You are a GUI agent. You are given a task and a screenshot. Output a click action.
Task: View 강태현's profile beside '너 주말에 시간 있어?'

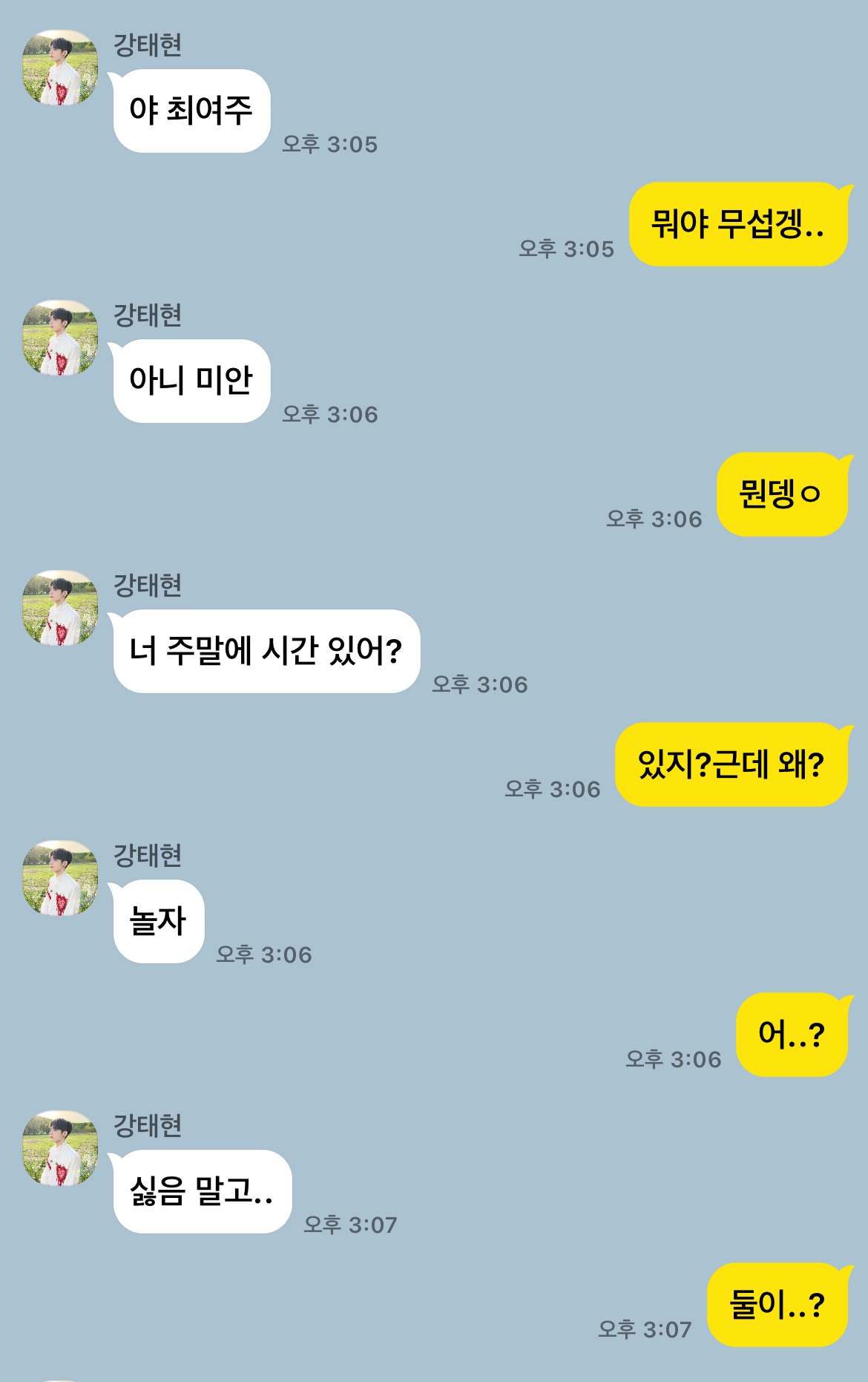[60, 608]
